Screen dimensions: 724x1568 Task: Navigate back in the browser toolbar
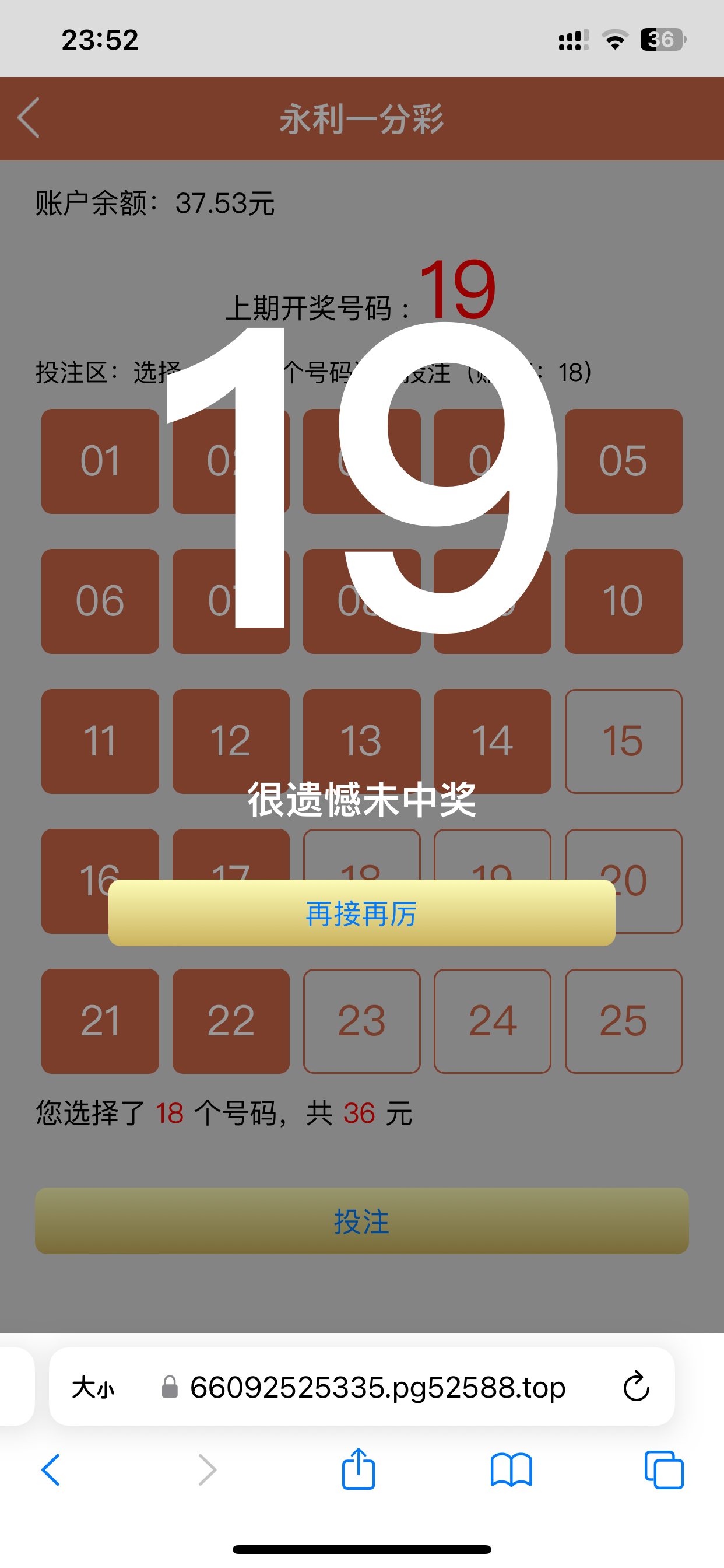(x=51, y=1470)
